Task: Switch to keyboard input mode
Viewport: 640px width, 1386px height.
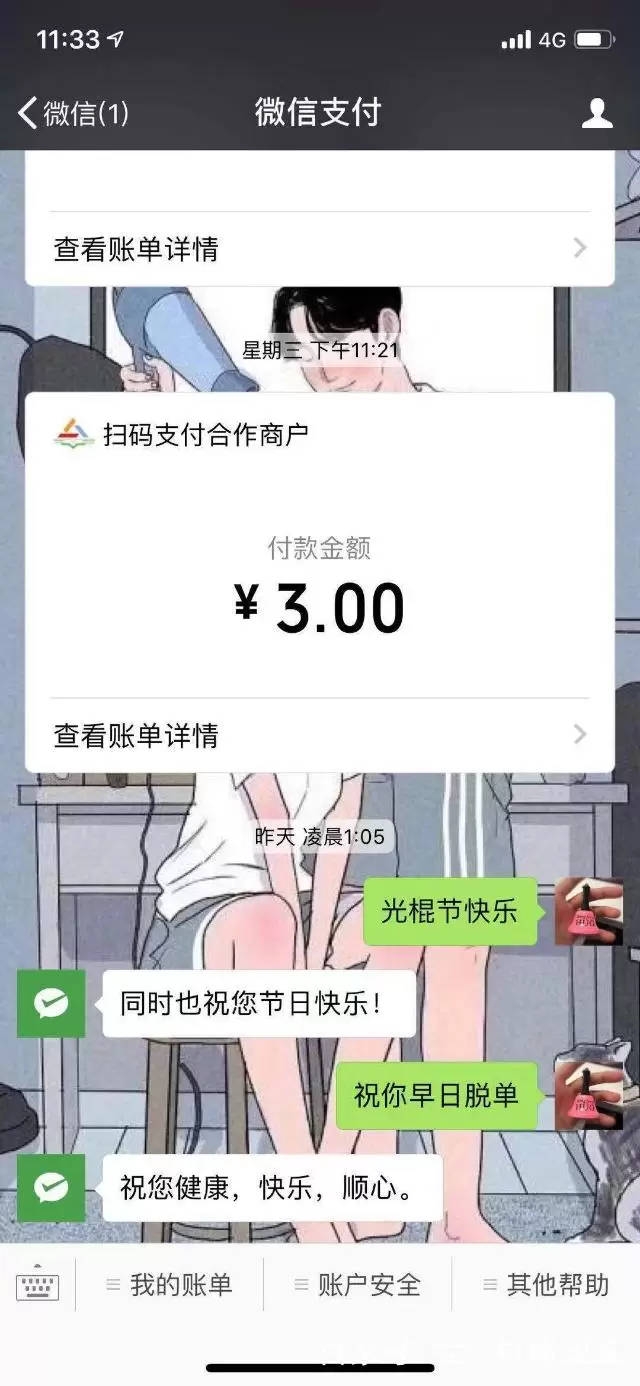Action: tap(38, 1285)
